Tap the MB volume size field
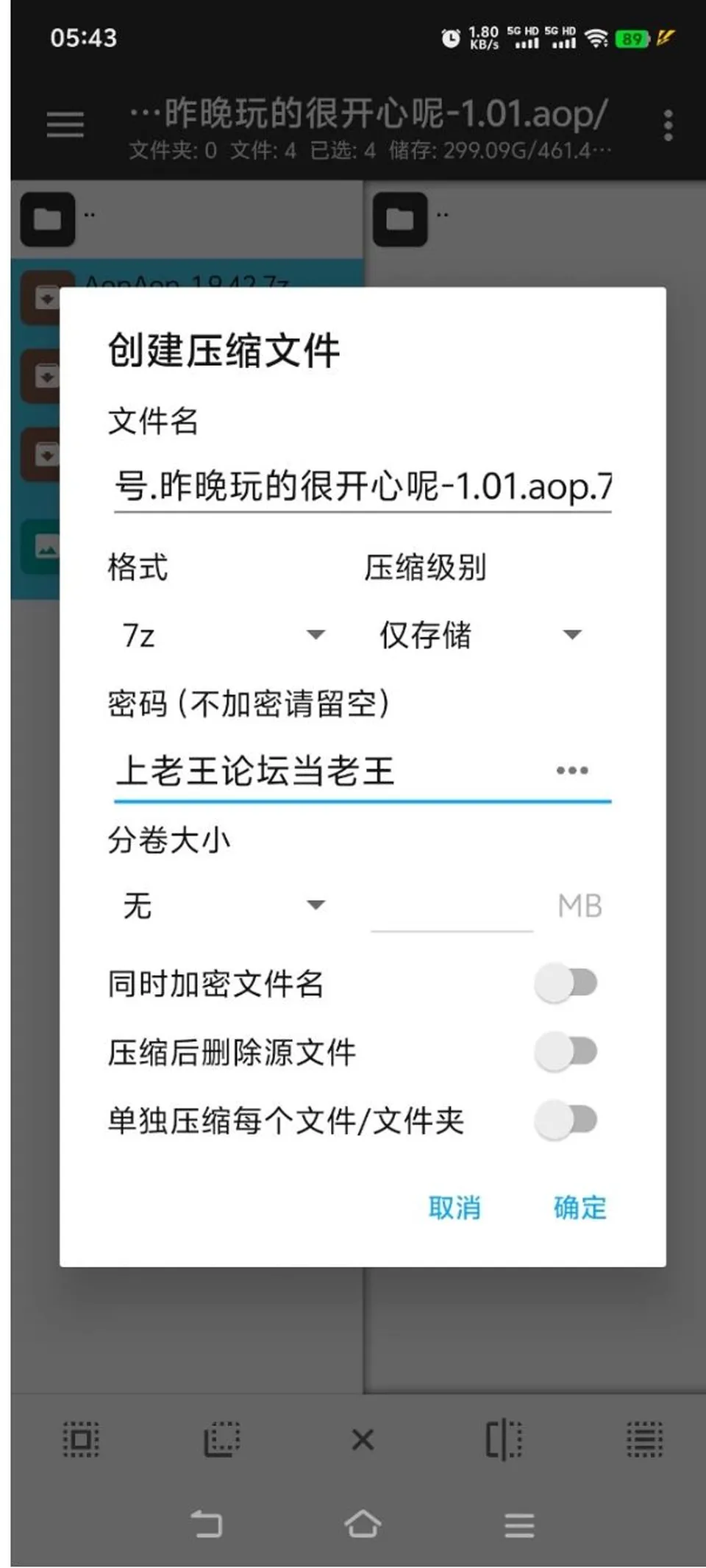Screen dimensions: 706x1568 tap(452, 907)
